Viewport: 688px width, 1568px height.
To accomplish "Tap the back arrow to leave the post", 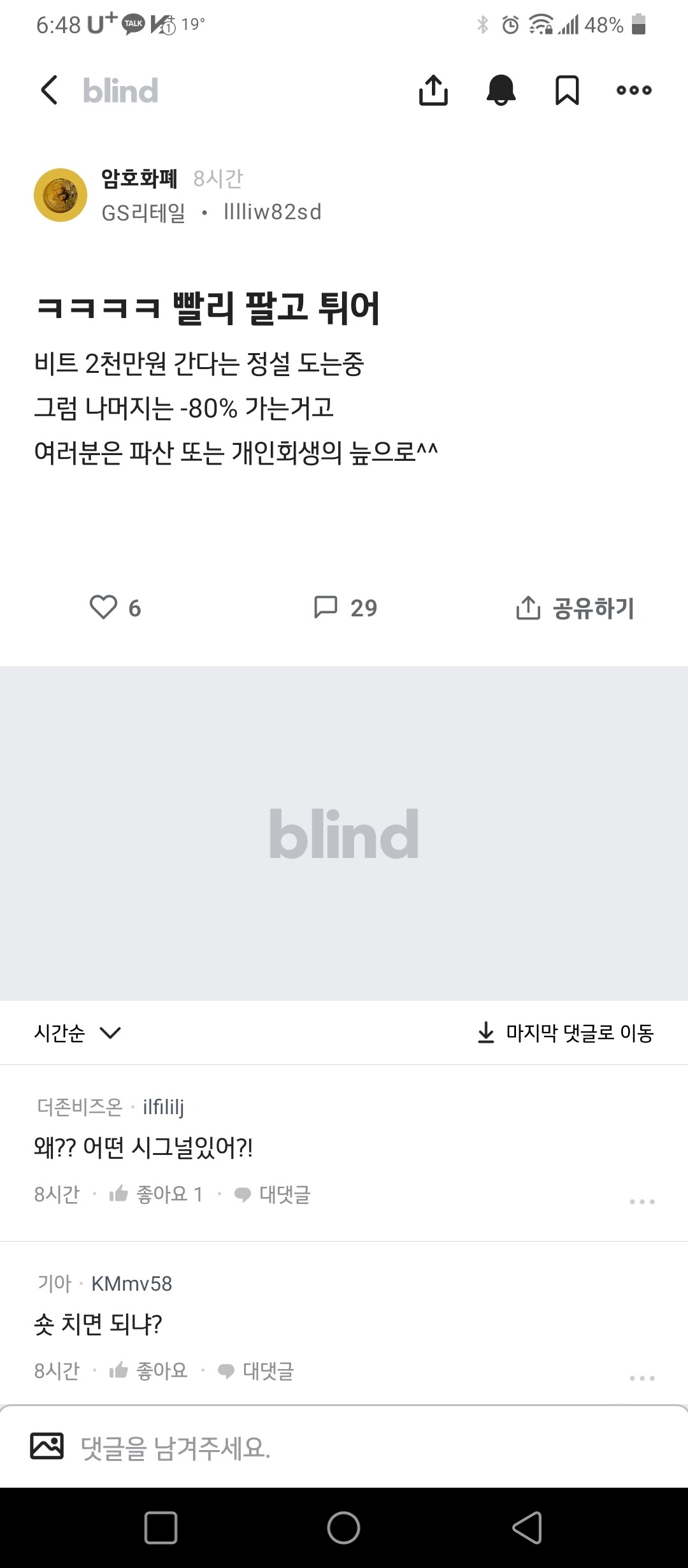I will pyautogui.click(x=48, y=90).
